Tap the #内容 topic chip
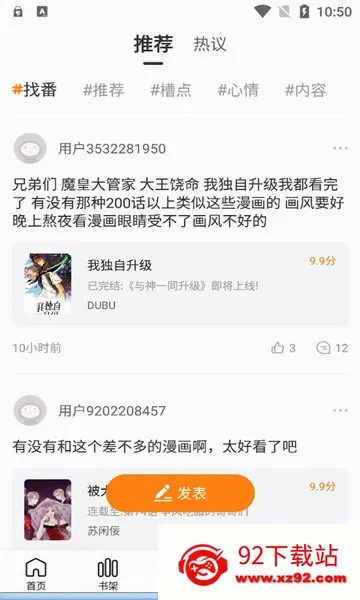The image size is (360, 600). tap(305, 90)
